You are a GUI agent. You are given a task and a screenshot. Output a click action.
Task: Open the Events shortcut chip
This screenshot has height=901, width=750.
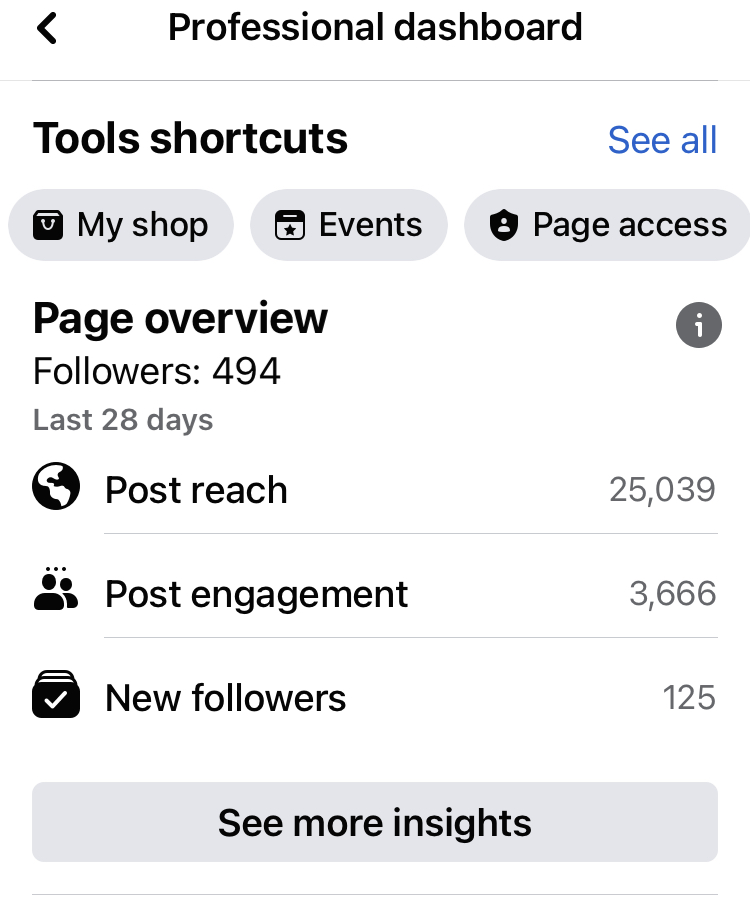pyautogui.click(x=348, y=225)
